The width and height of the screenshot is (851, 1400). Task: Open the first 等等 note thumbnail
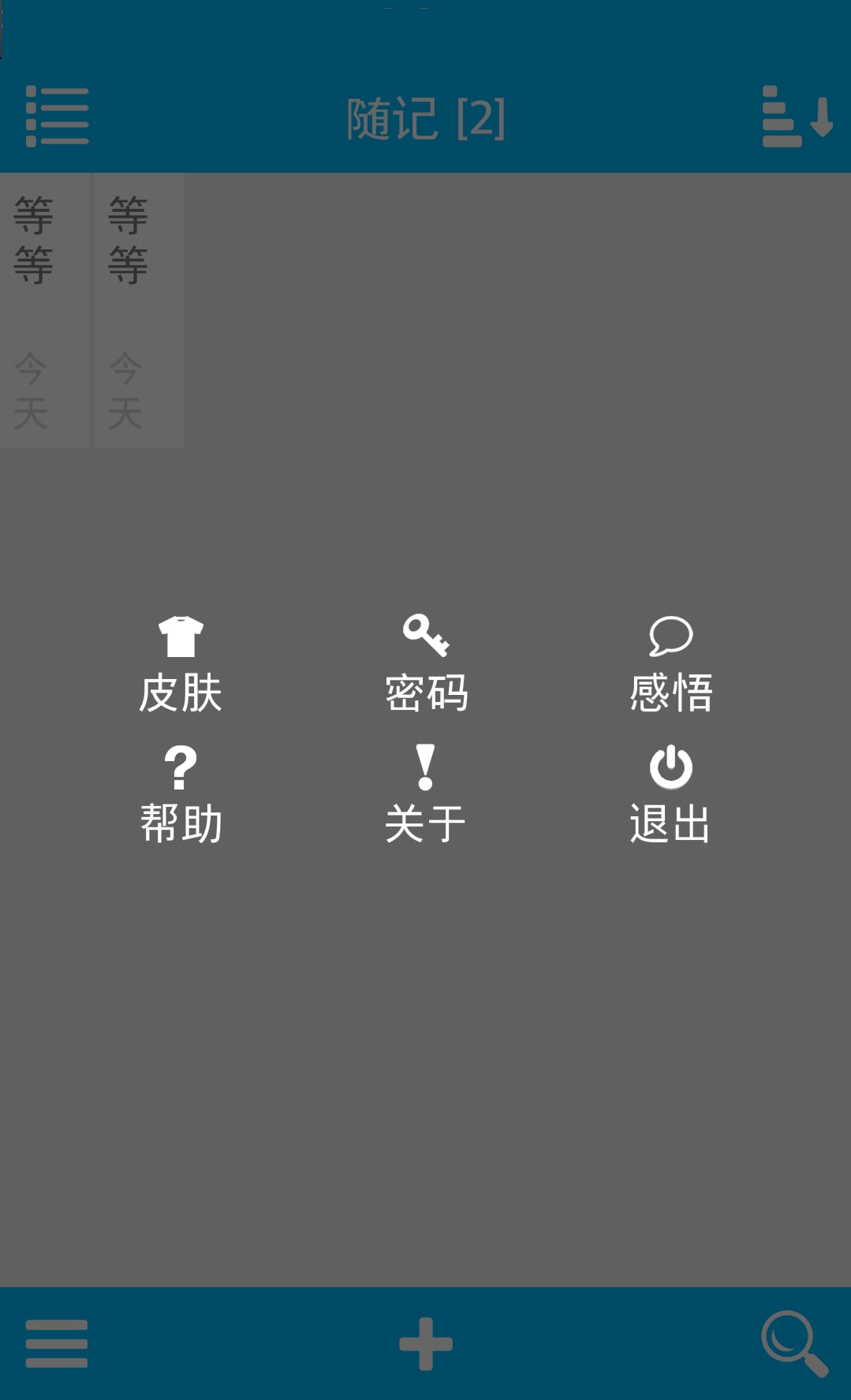click(45, 310)
